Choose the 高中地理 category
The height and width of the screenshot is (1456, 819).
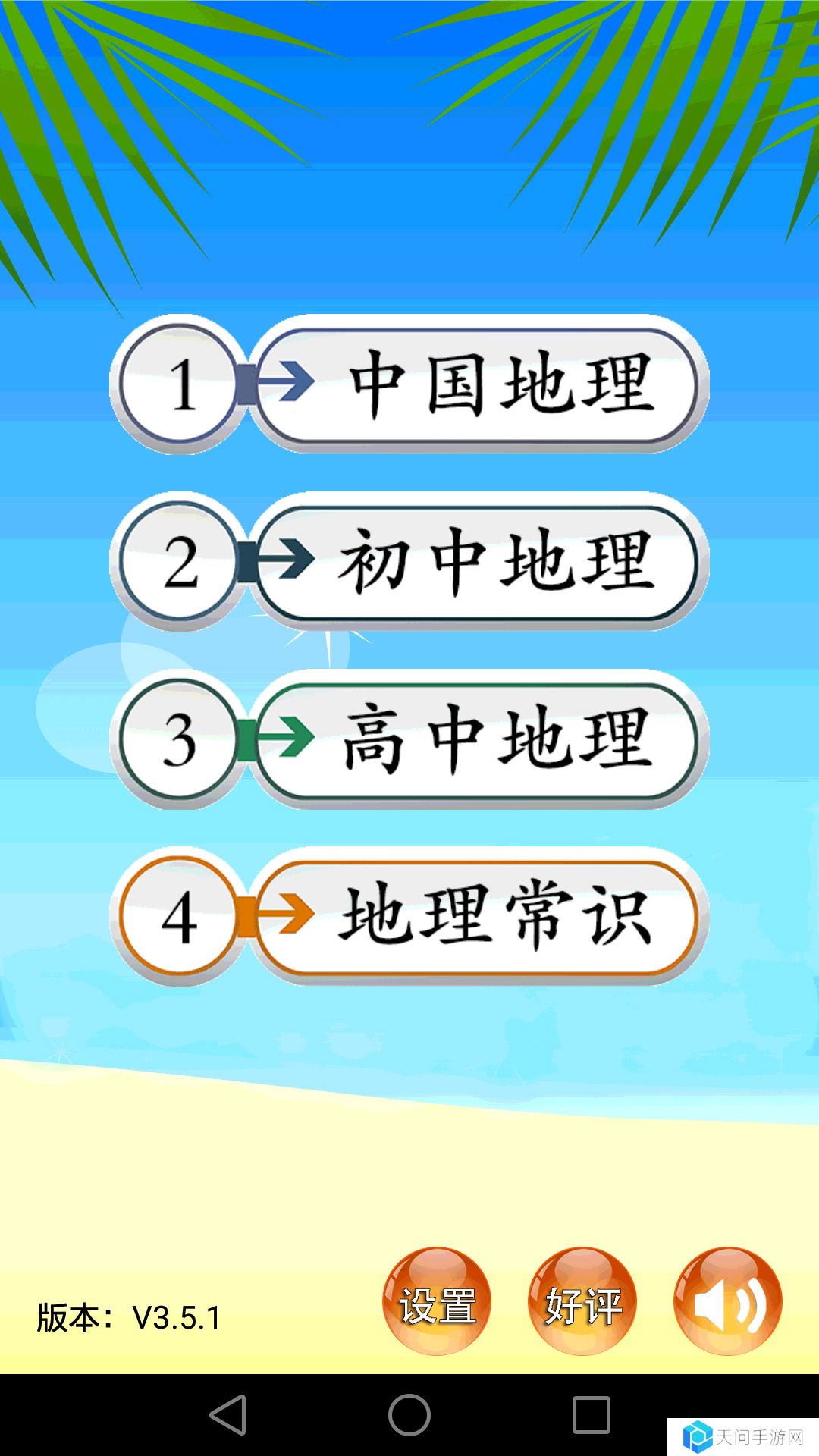point(478,739)
